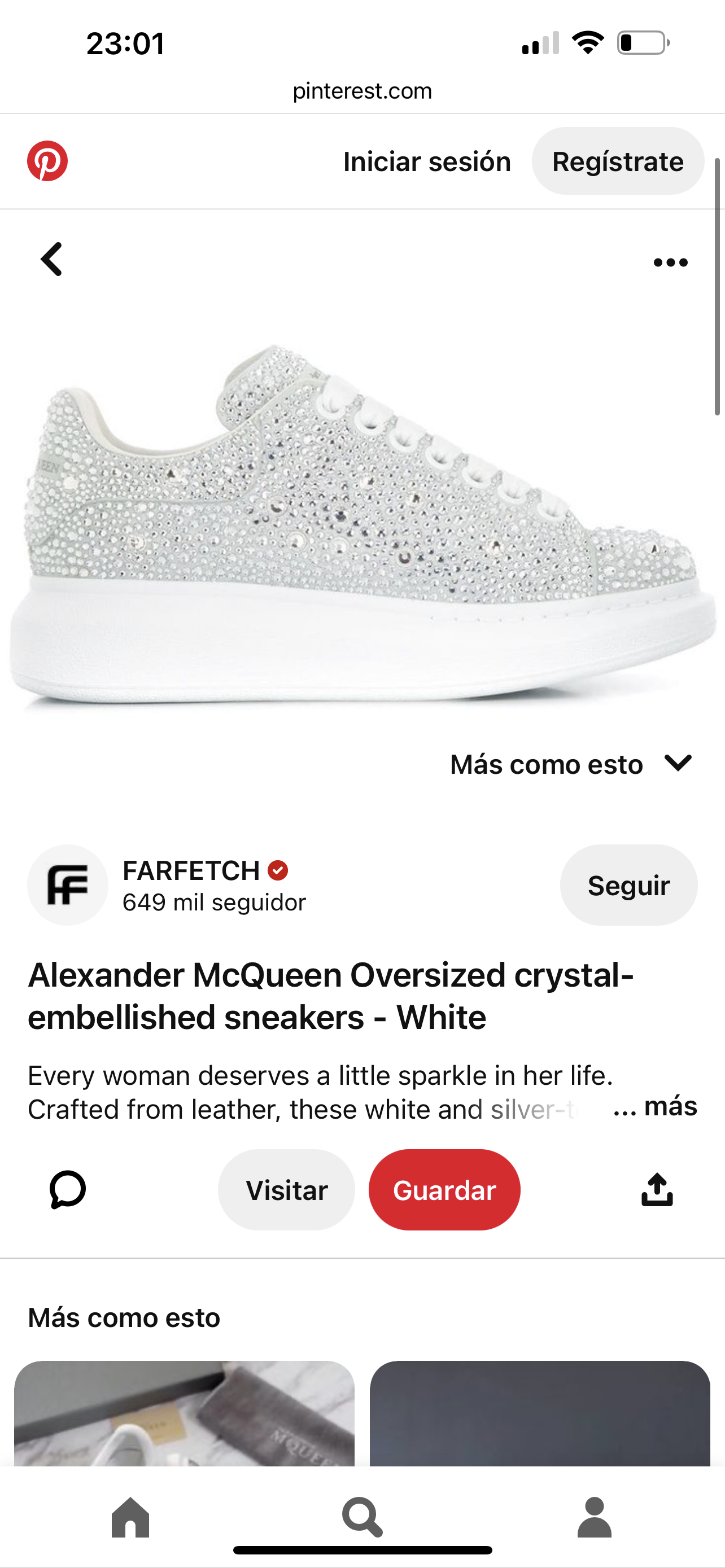Switch to the Home tab
Screen dimensions: 725x1568
click(130, 1517)
